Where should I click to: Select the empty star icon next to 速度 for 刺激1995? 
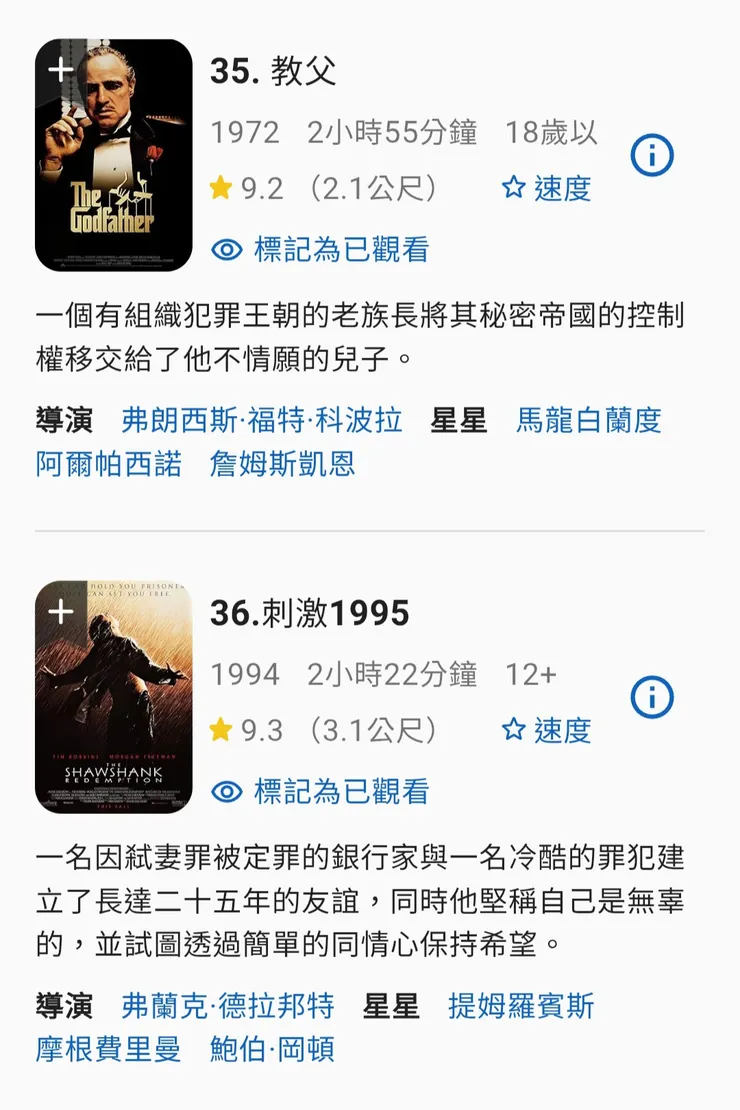[x=513, y=729]
